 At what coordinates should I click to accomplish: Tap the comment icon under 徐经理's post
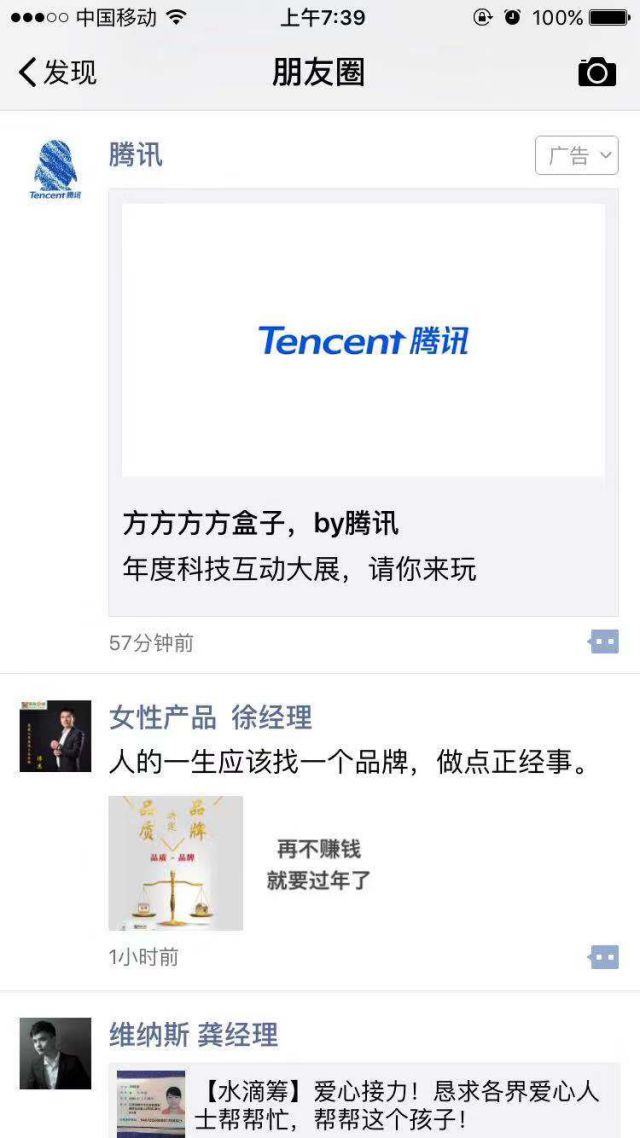tap(604, 957)
